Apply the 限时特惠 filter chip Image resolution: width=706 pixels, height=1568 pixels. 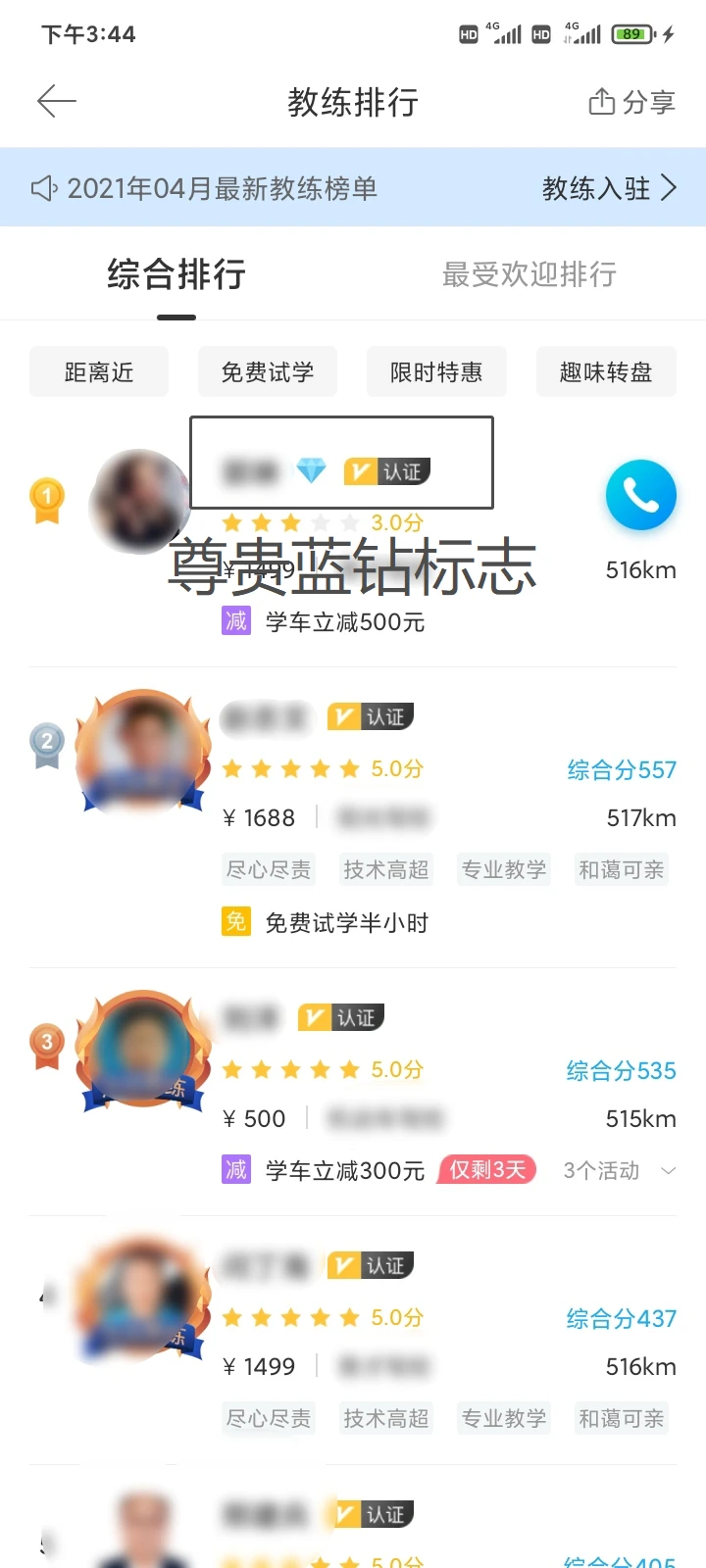click(436, 372)
